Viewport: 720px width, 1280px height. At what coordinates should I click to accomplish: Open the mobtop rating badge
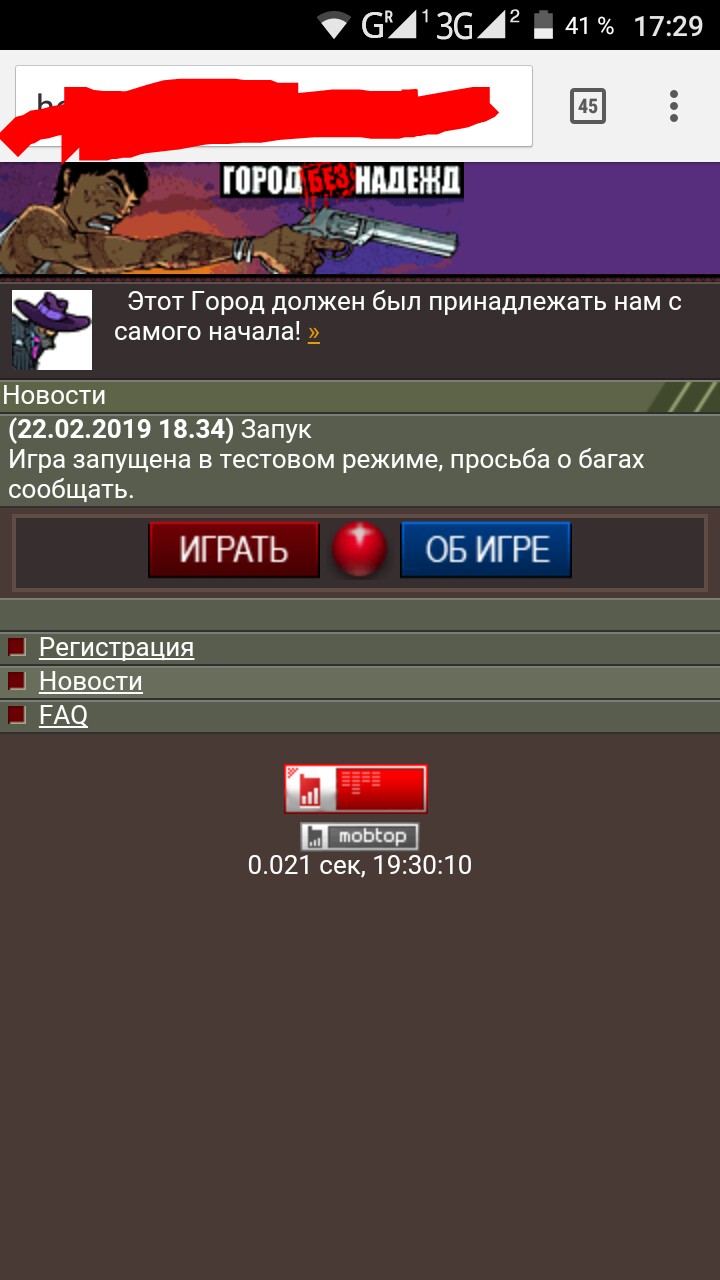(360, 836)
